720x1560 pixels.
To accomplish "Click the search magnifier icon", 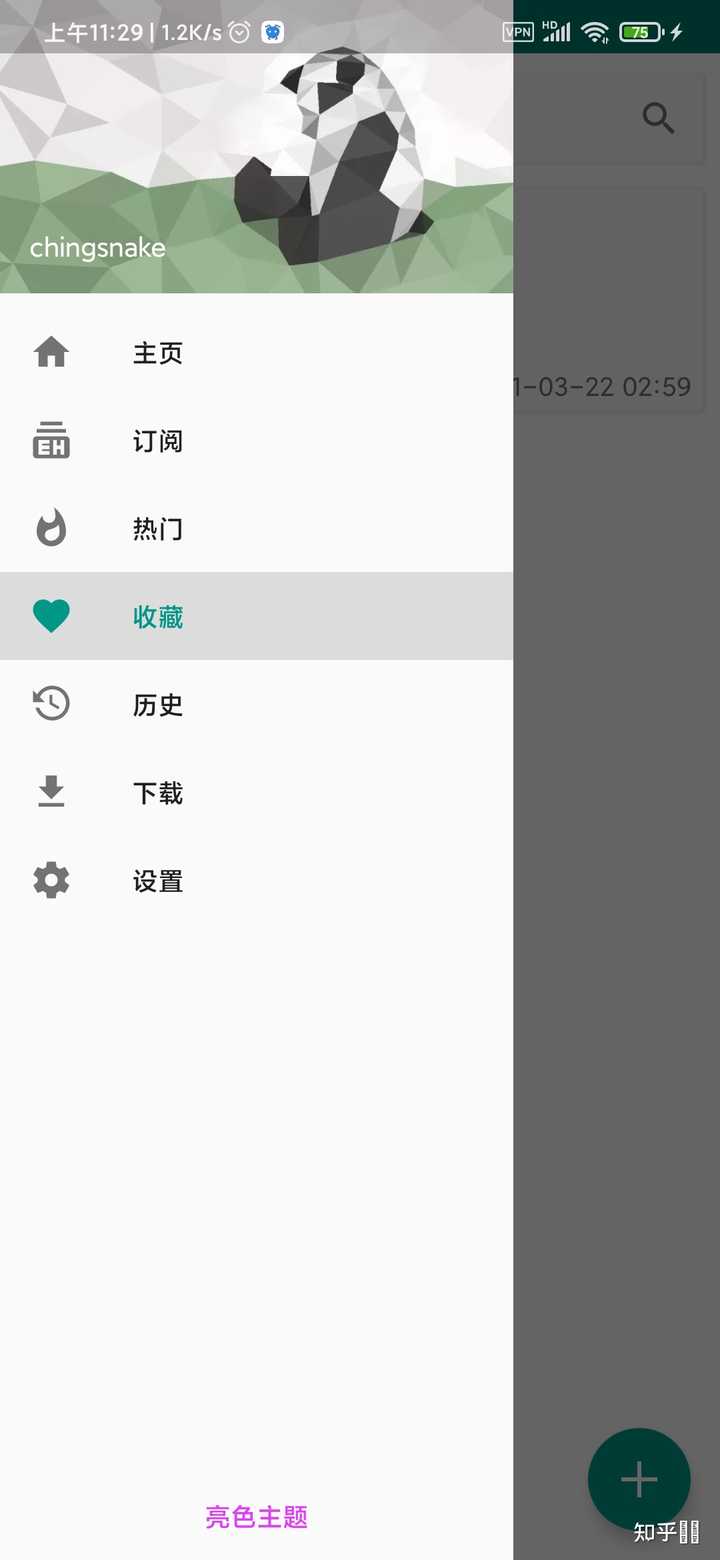I will (x=658, y=118).
